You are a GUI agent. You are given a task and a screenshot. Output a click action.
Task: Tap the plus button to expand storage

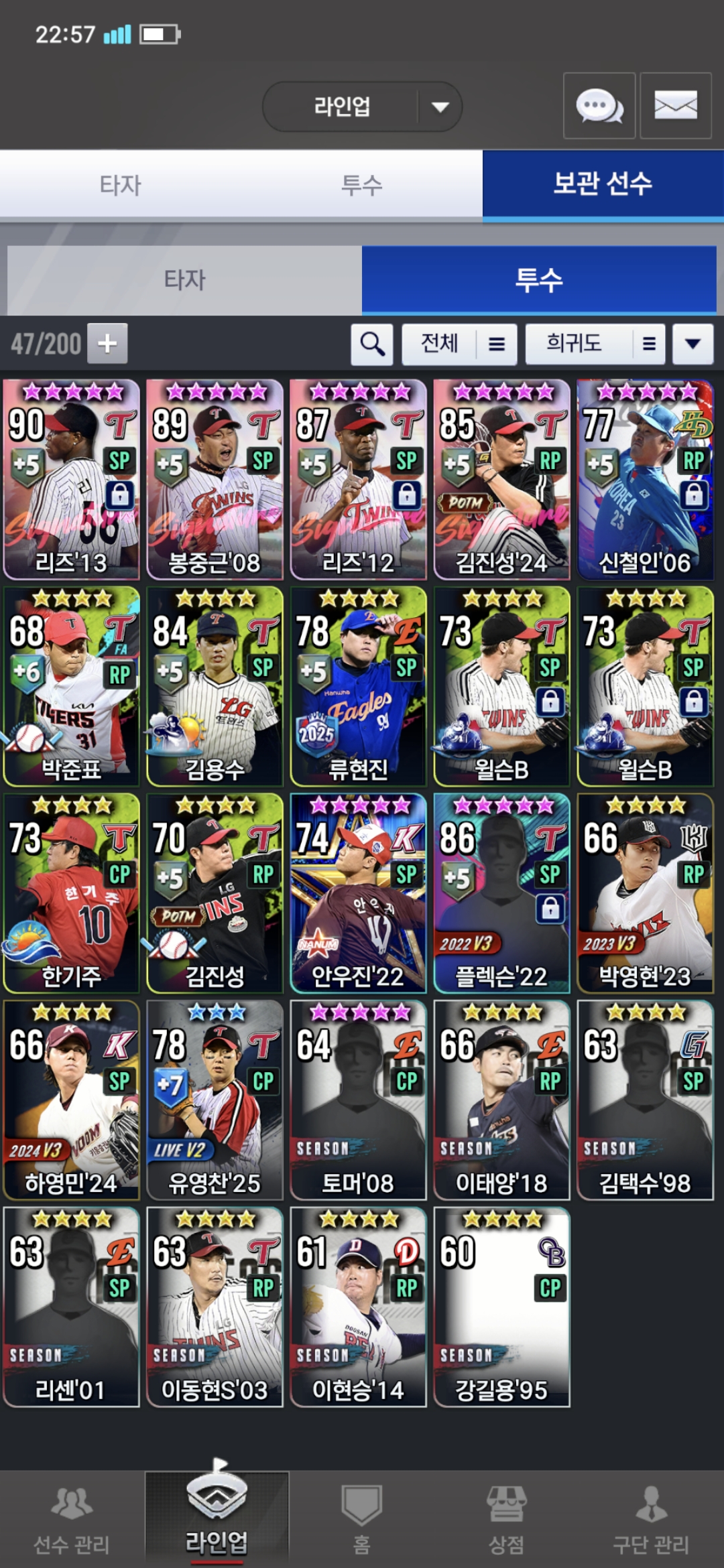(x=107, y=344)
